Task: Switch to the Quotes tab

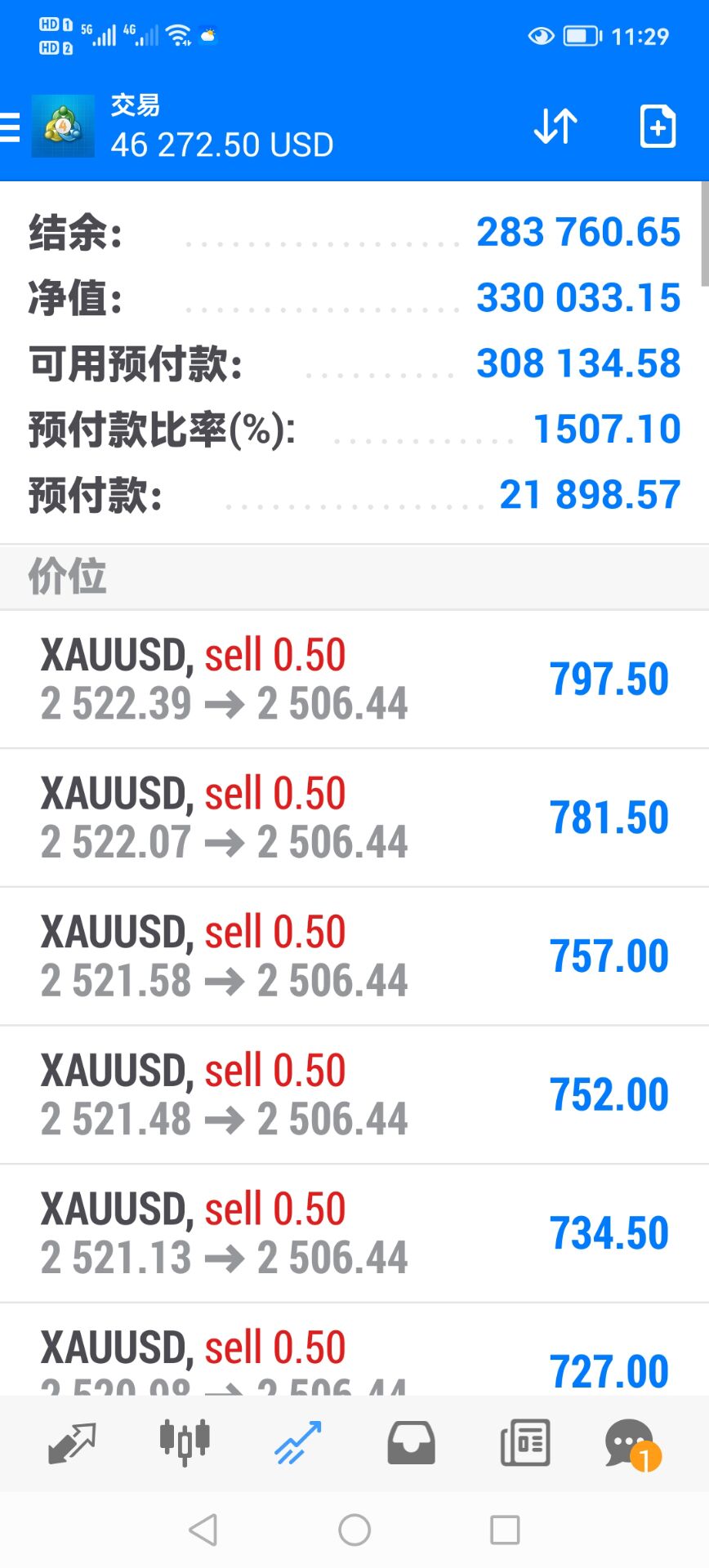Action: click(72, 1443)
